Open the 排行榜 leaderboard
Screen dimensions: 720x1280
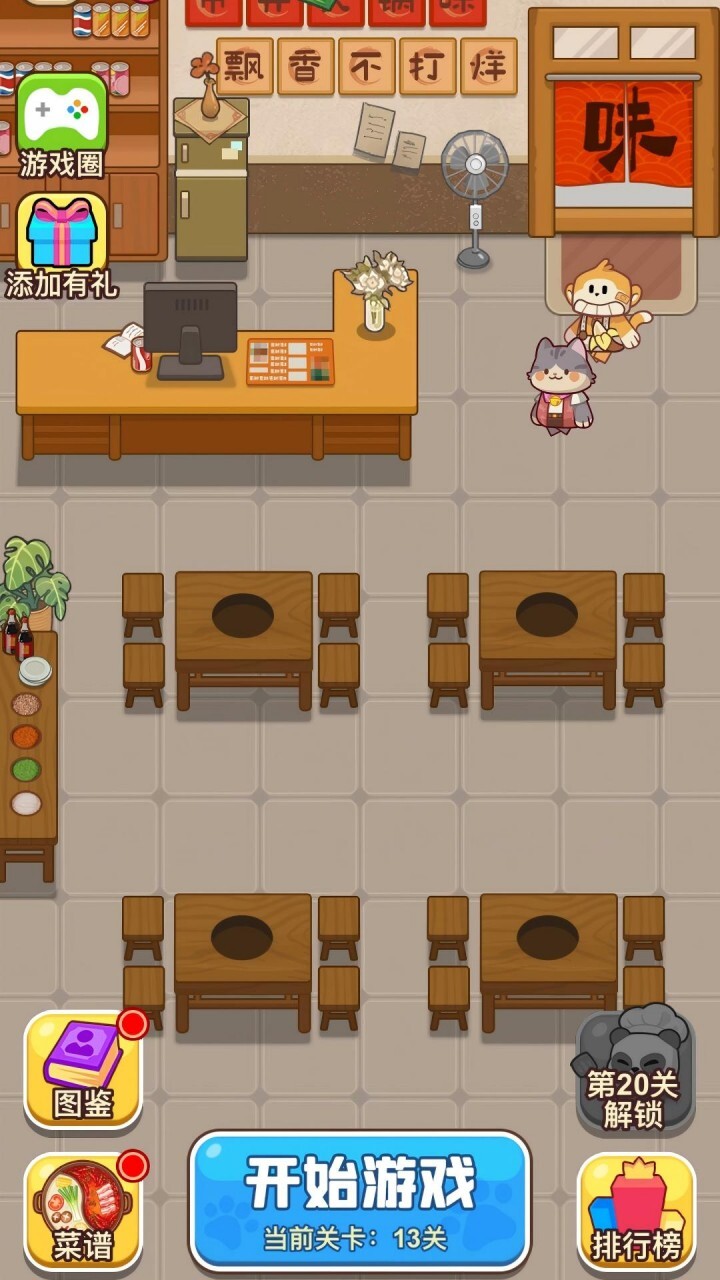coord(636,1212)
